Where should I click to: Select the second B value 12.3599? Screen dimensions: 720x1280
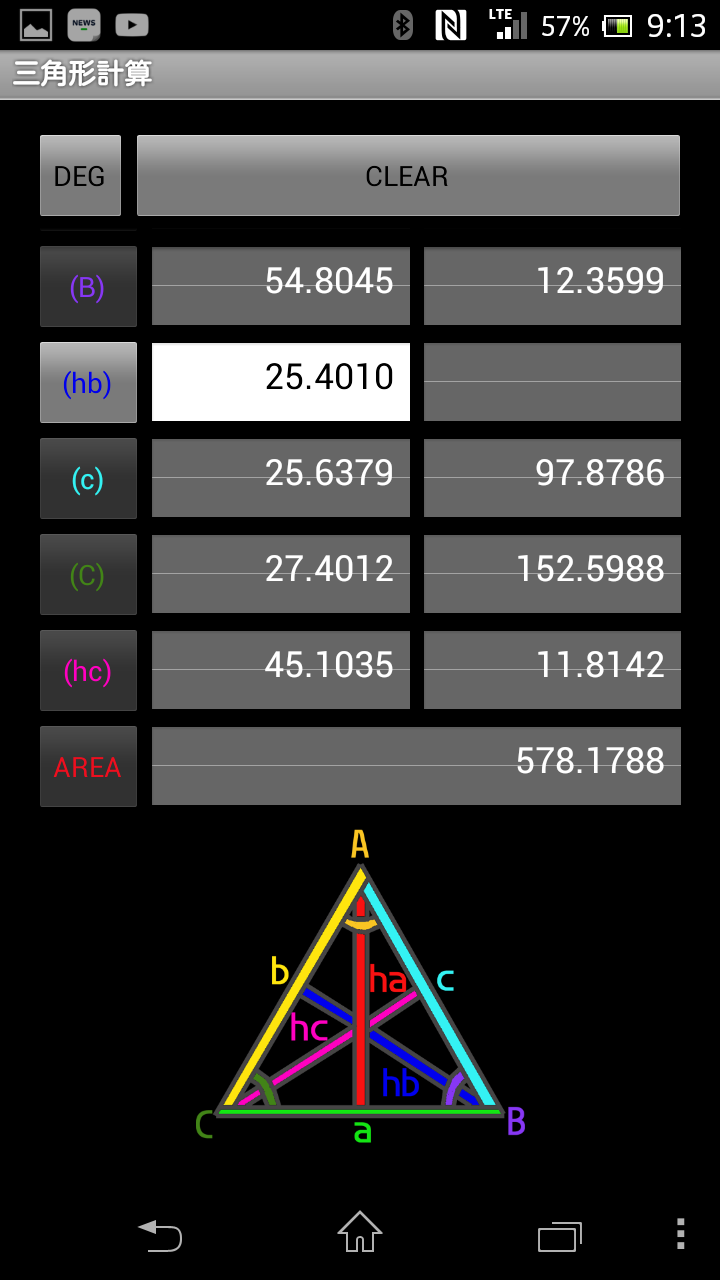pos(552,286)
